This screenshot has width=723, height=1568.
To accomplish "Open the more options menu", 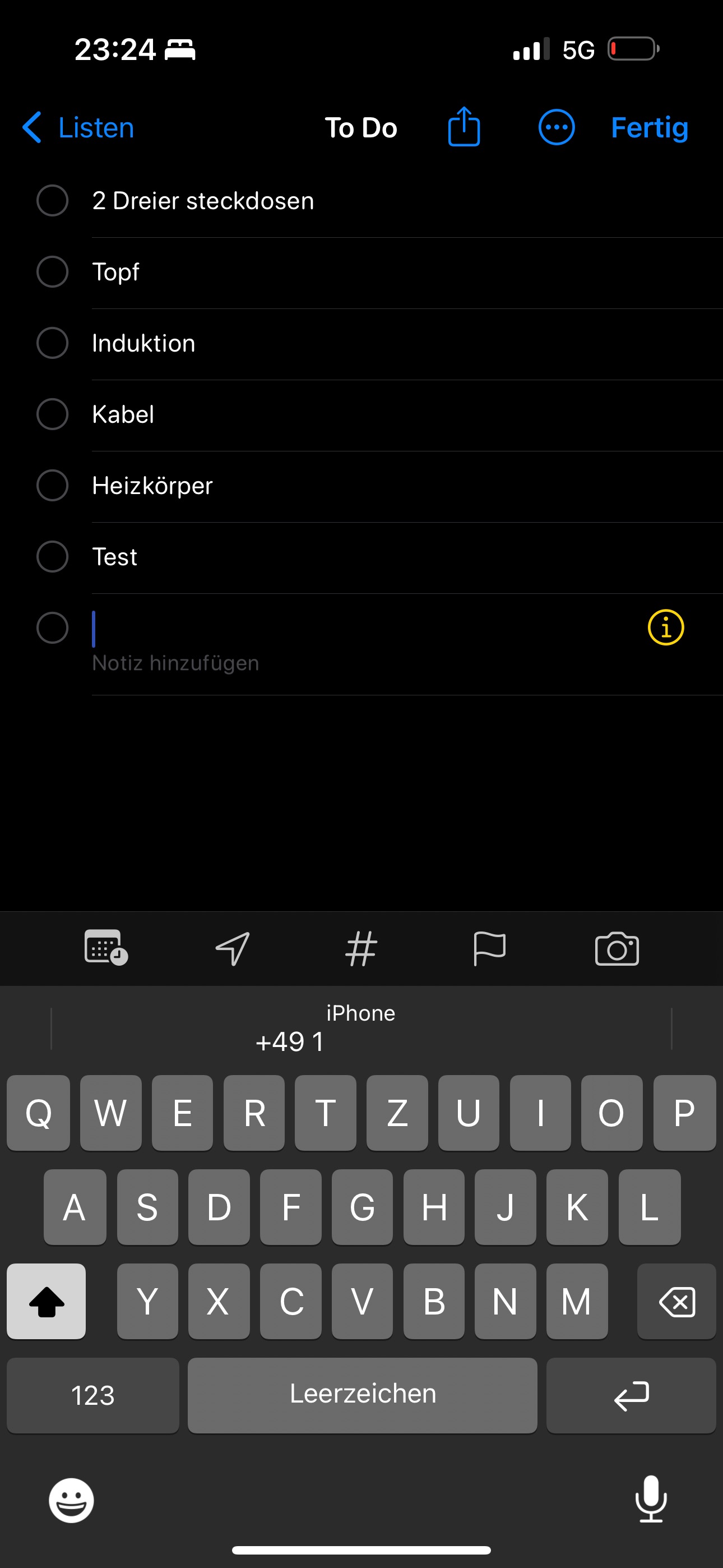I will 556,128.
